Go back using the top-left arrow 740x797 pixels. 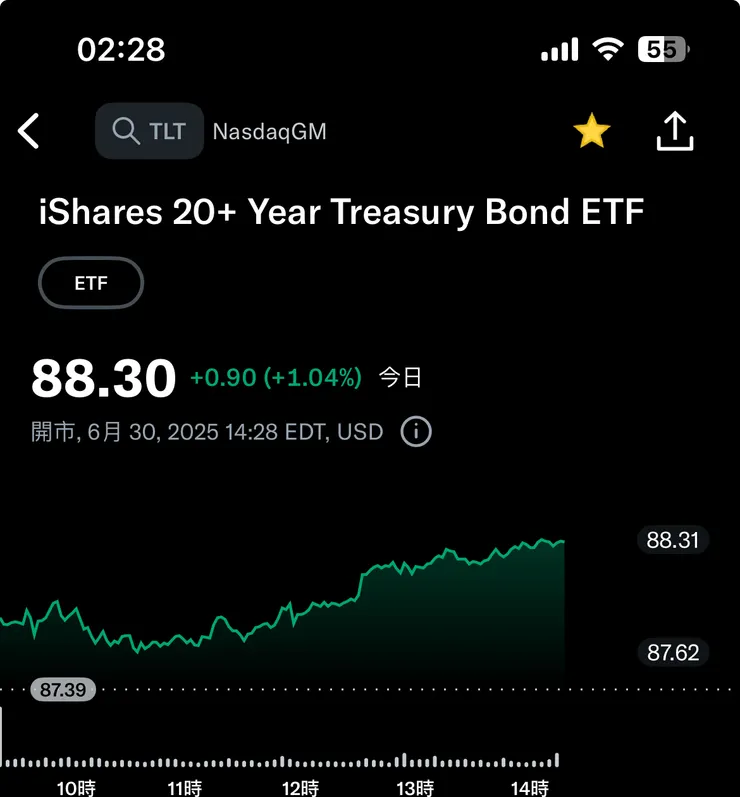(x=29, y=131)
